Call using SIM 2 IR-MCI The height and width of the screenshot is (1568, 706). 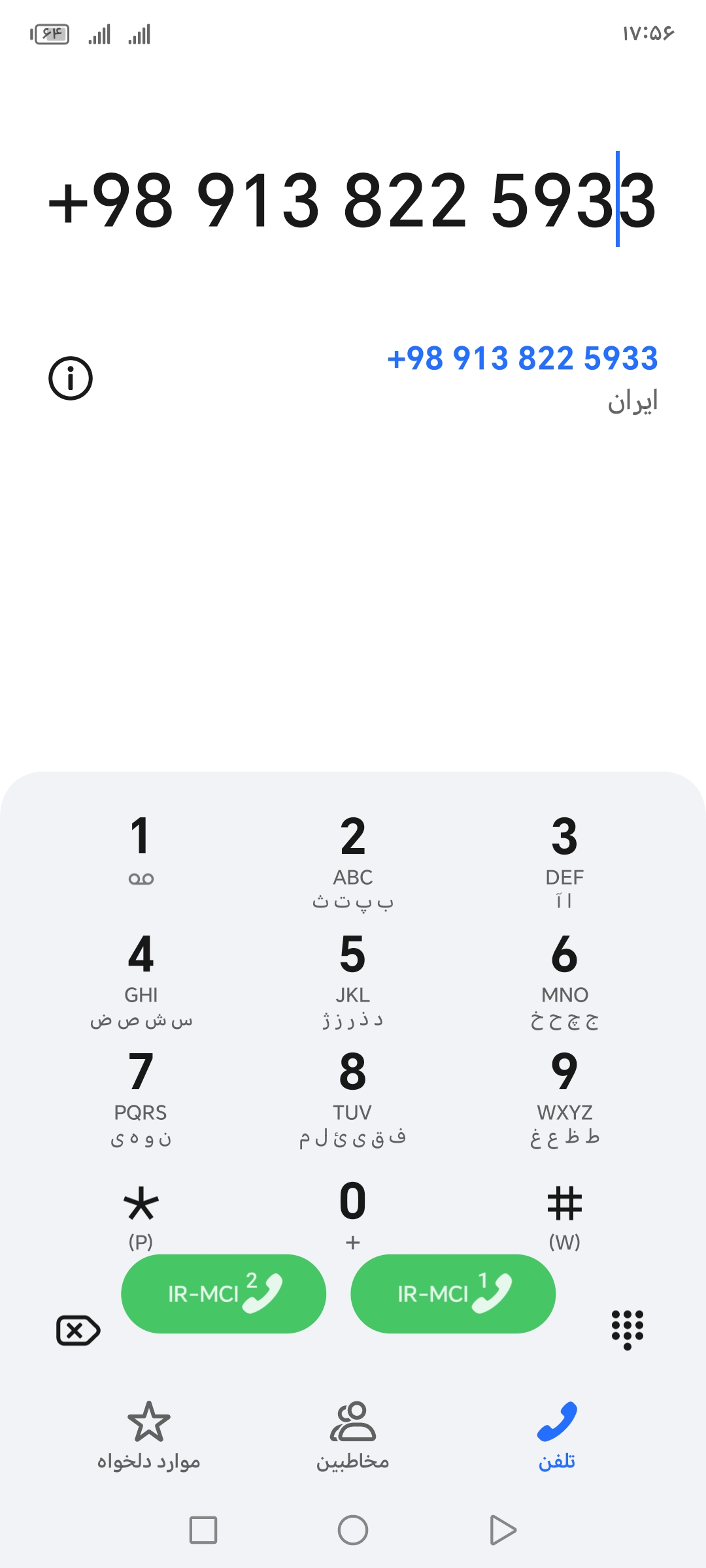click(x=224, y=1294)
